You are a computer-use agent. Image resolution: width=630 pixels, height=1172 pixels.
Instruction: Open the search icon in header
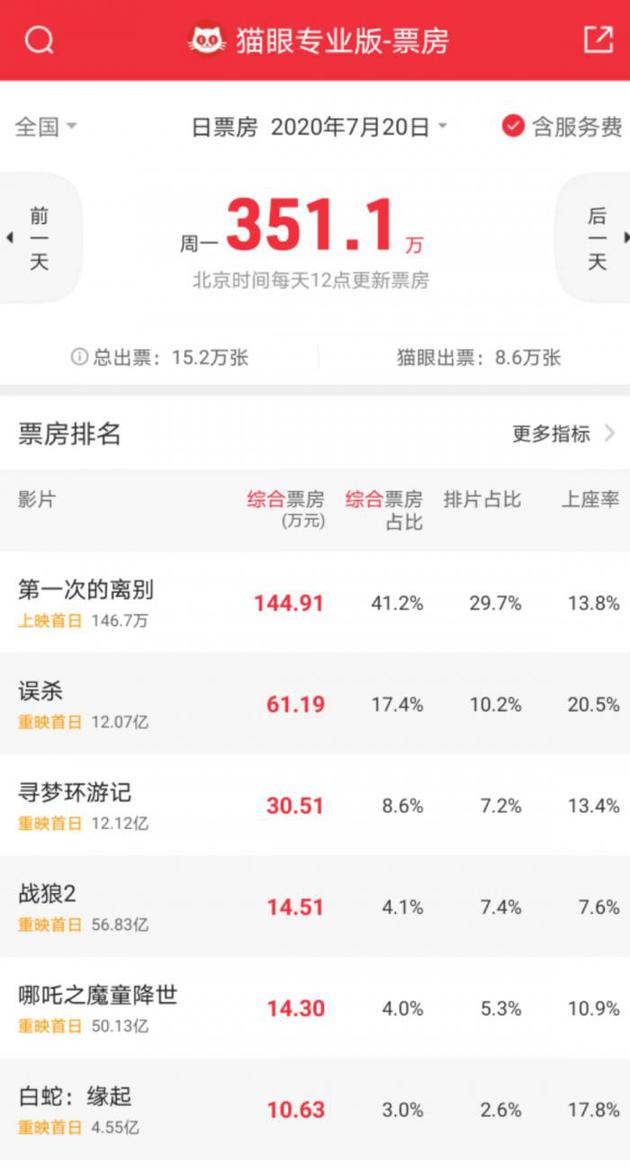(39, 40)
